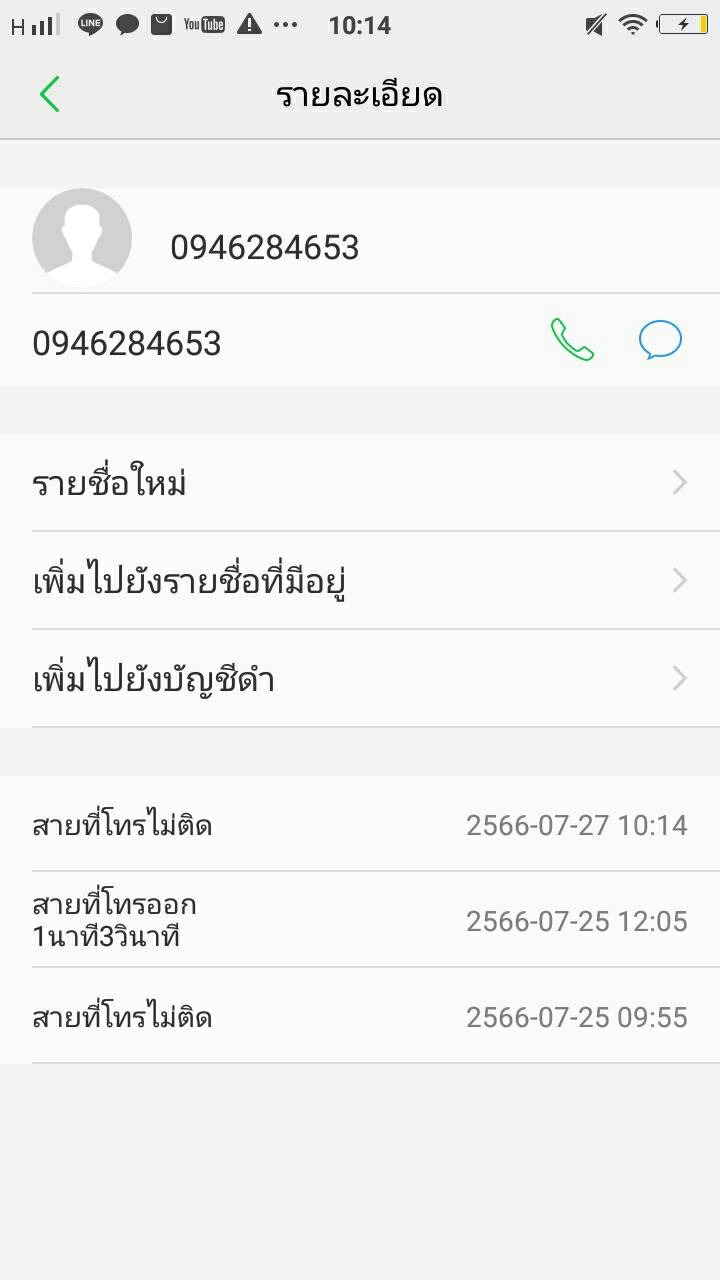
Task: Tap the contact avatar picture
Action: click(x=82, y=238)
